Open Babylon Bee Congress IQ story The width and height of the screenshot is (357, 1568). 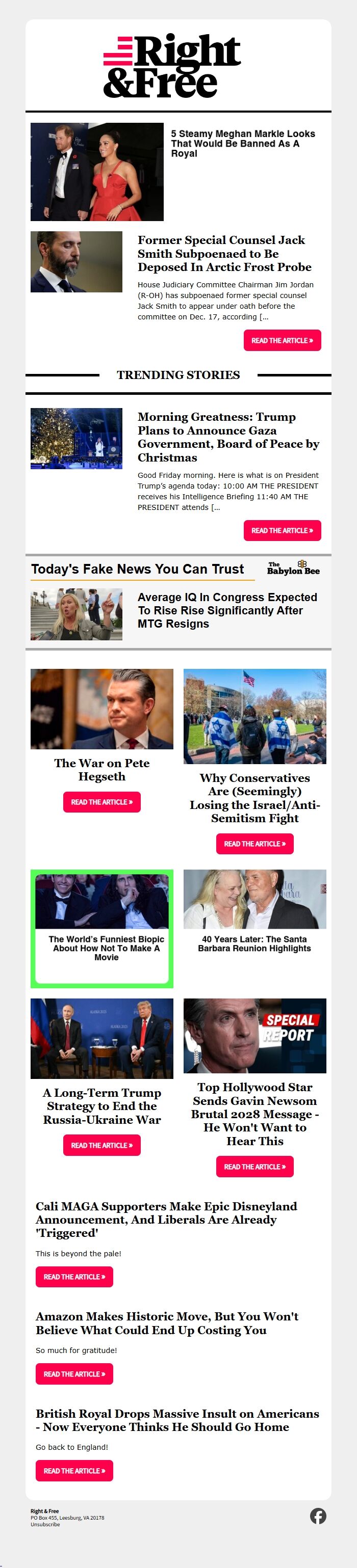(227, 610)
